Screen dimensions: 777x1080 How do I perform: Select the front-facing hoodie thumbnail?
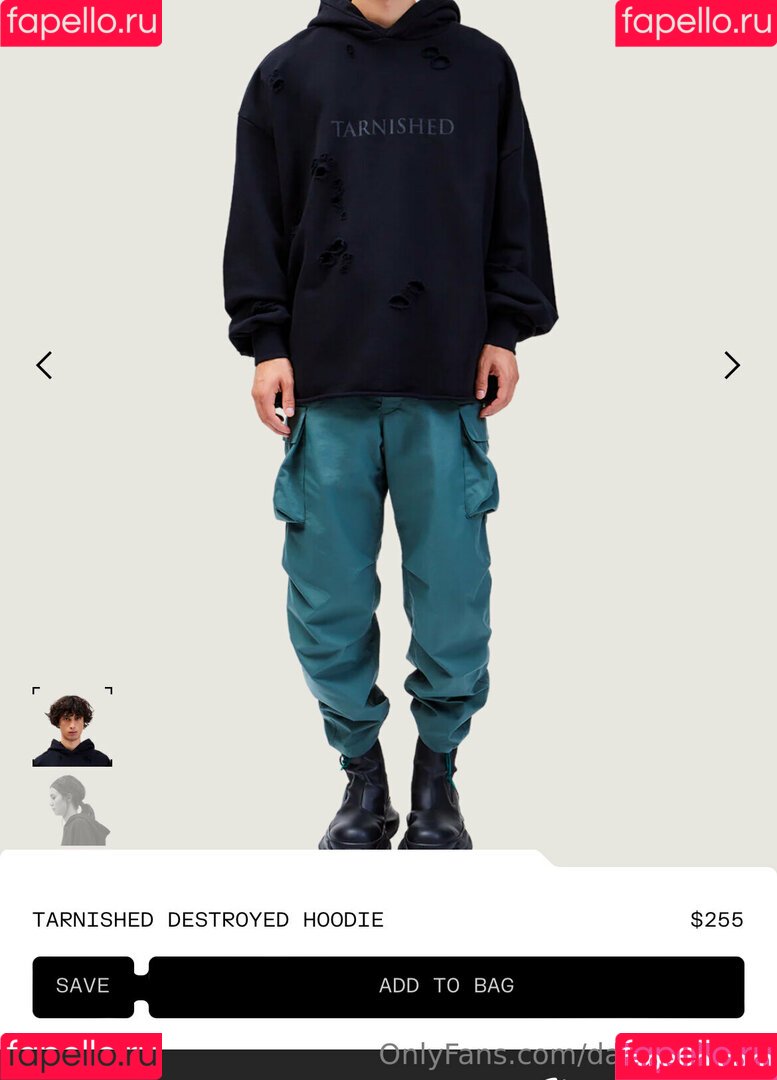click(x=72, y=728)
